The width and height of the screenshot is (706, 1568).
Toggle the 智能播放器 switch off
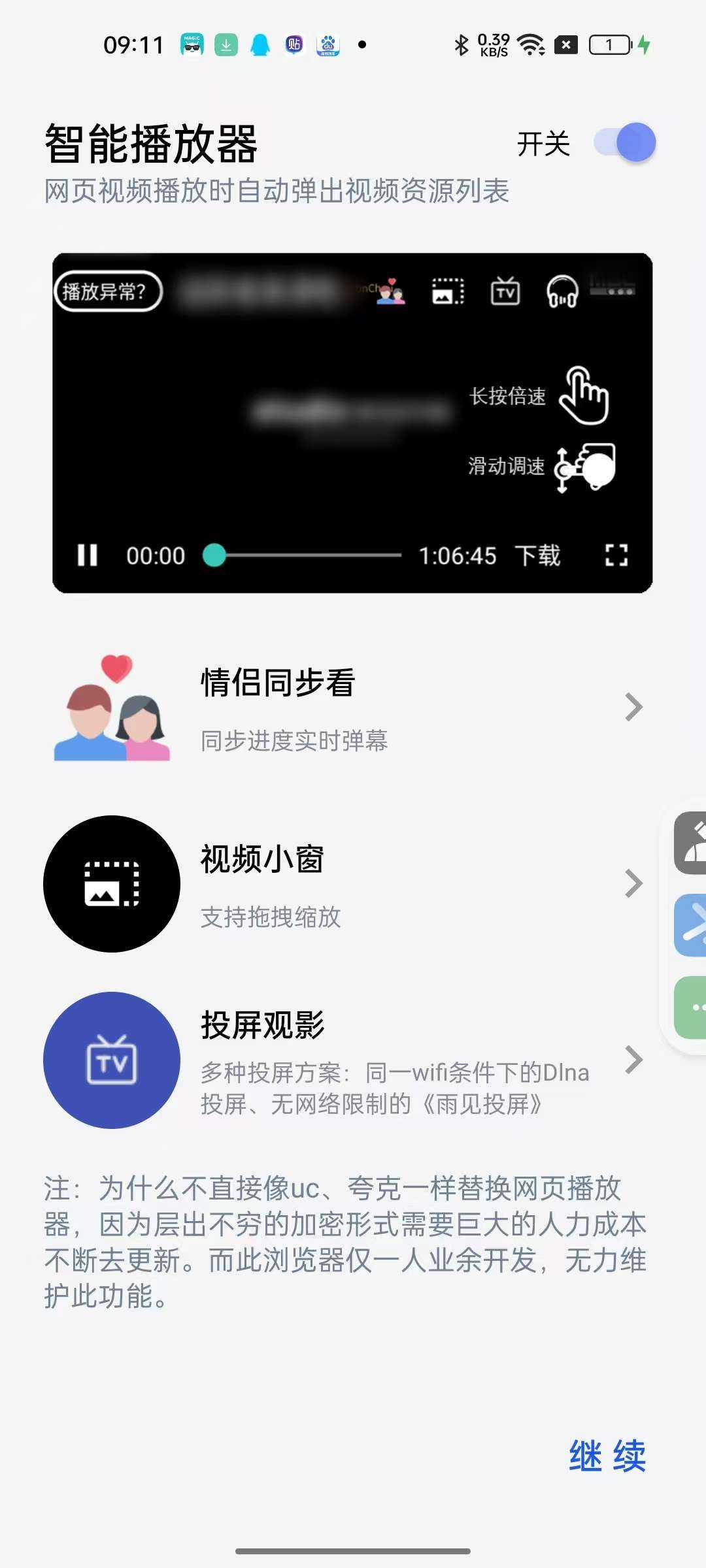(624, 142)
